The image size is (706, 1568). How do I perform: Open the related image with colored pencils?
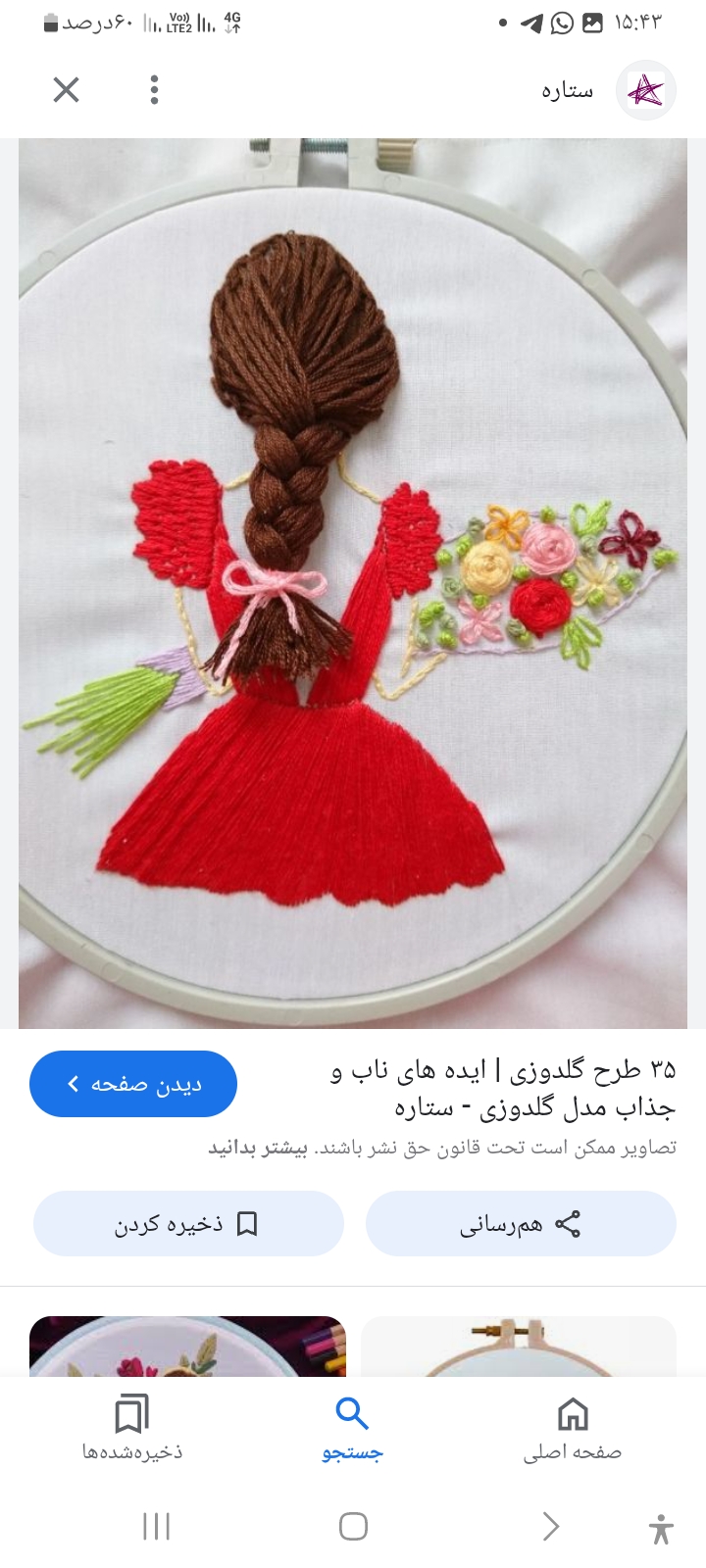coord(187,1347)
